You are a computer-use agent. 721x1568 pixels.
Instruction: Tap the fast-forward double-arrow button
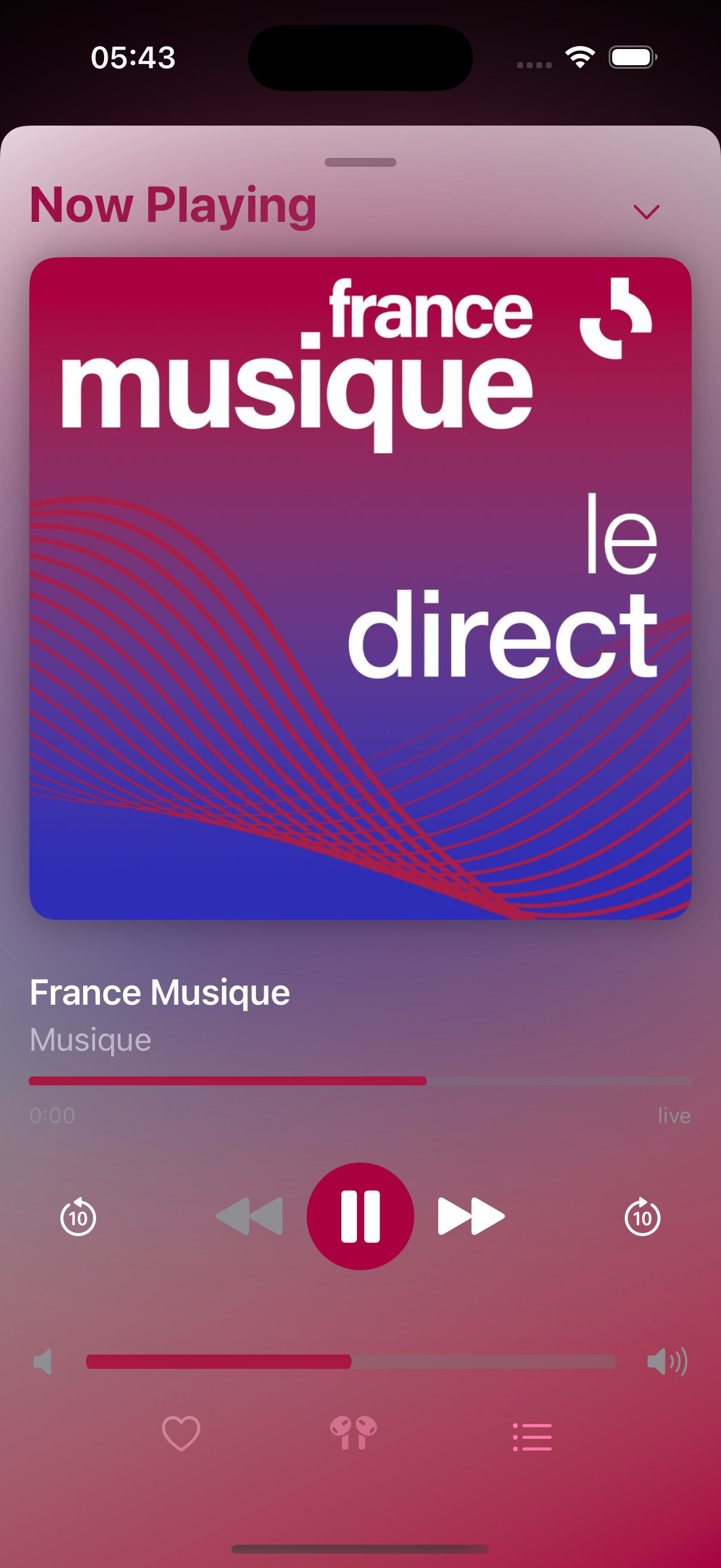pos(471,1216)
